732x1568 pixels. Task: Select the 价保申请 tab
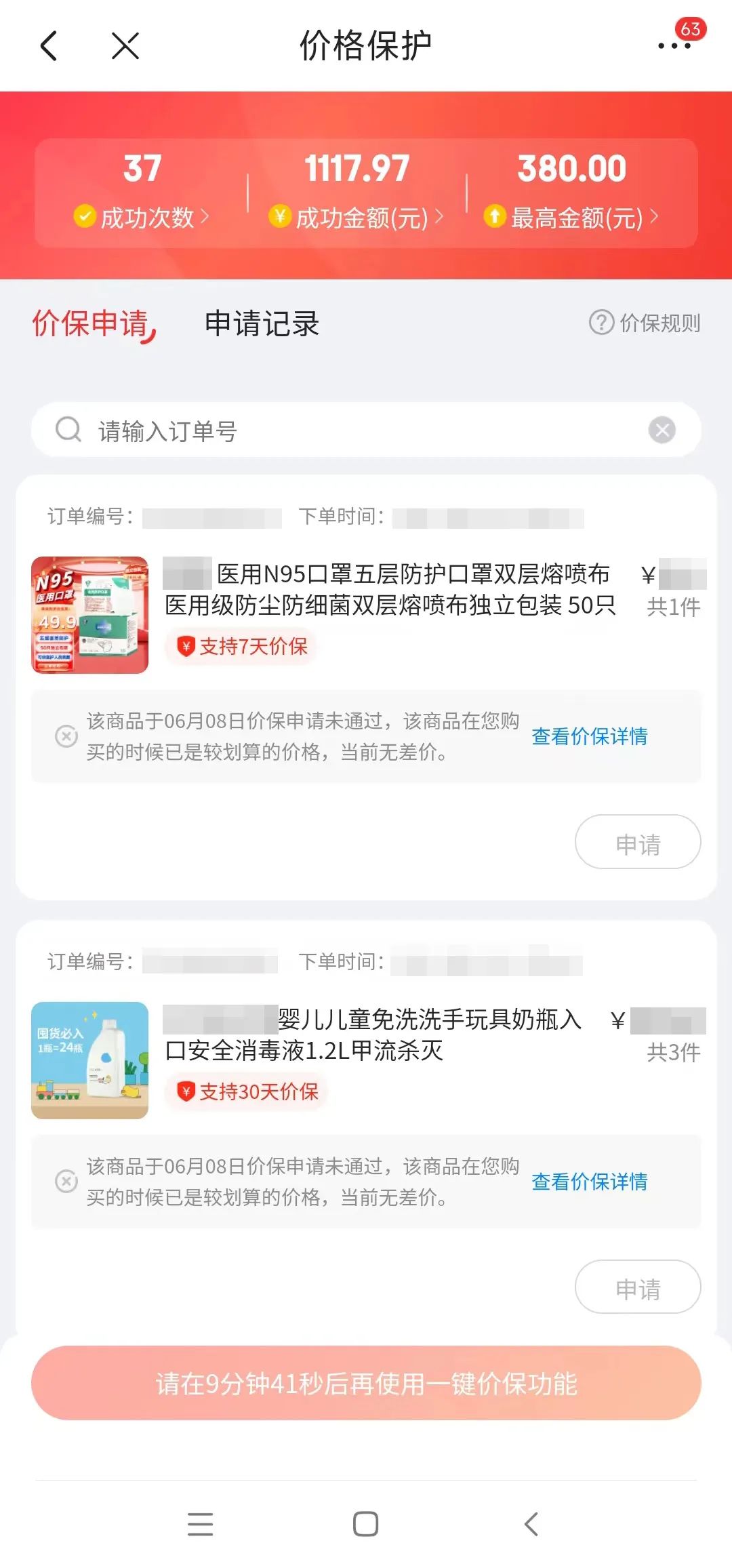click(x=90, y=324)
